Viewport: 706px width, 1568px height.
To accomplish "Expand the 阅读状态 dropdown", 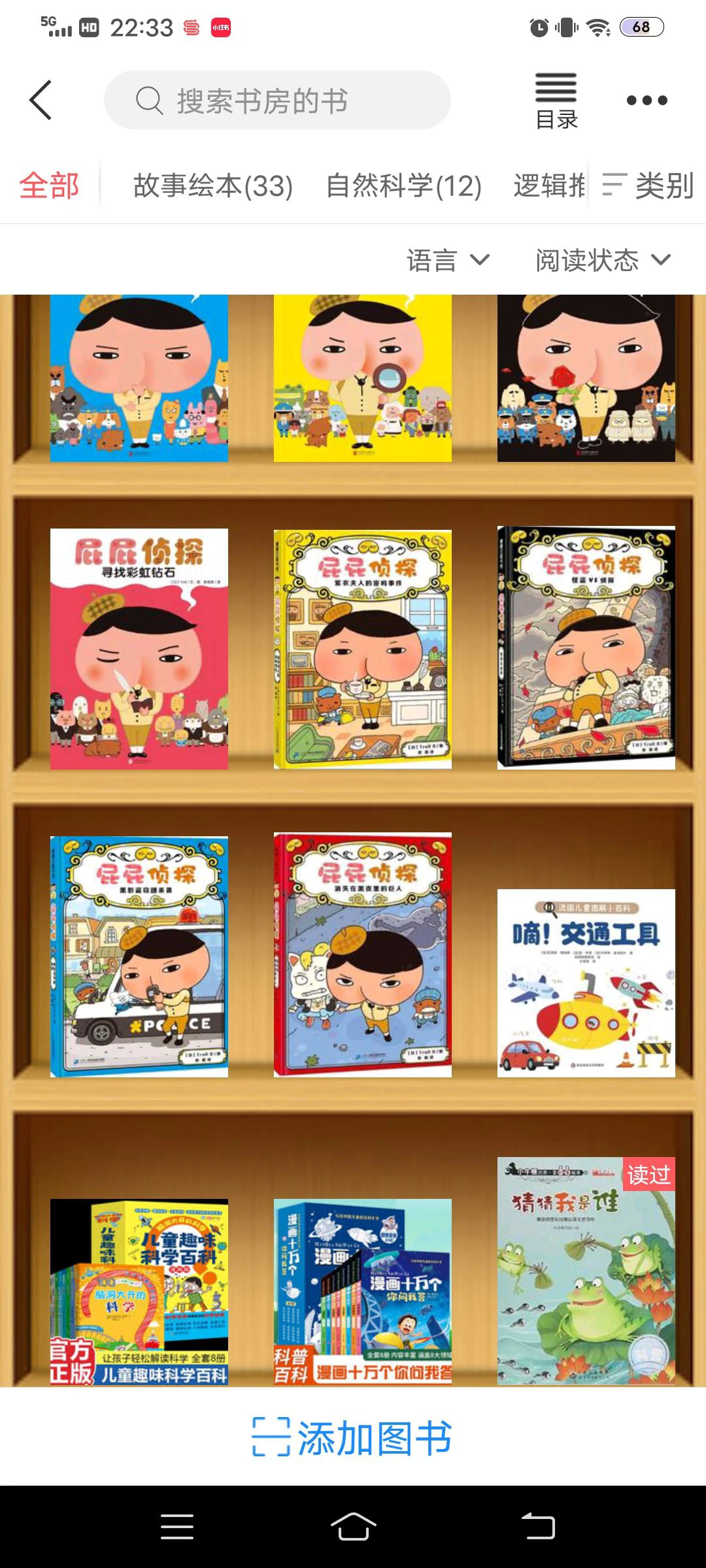I will 603,260.
